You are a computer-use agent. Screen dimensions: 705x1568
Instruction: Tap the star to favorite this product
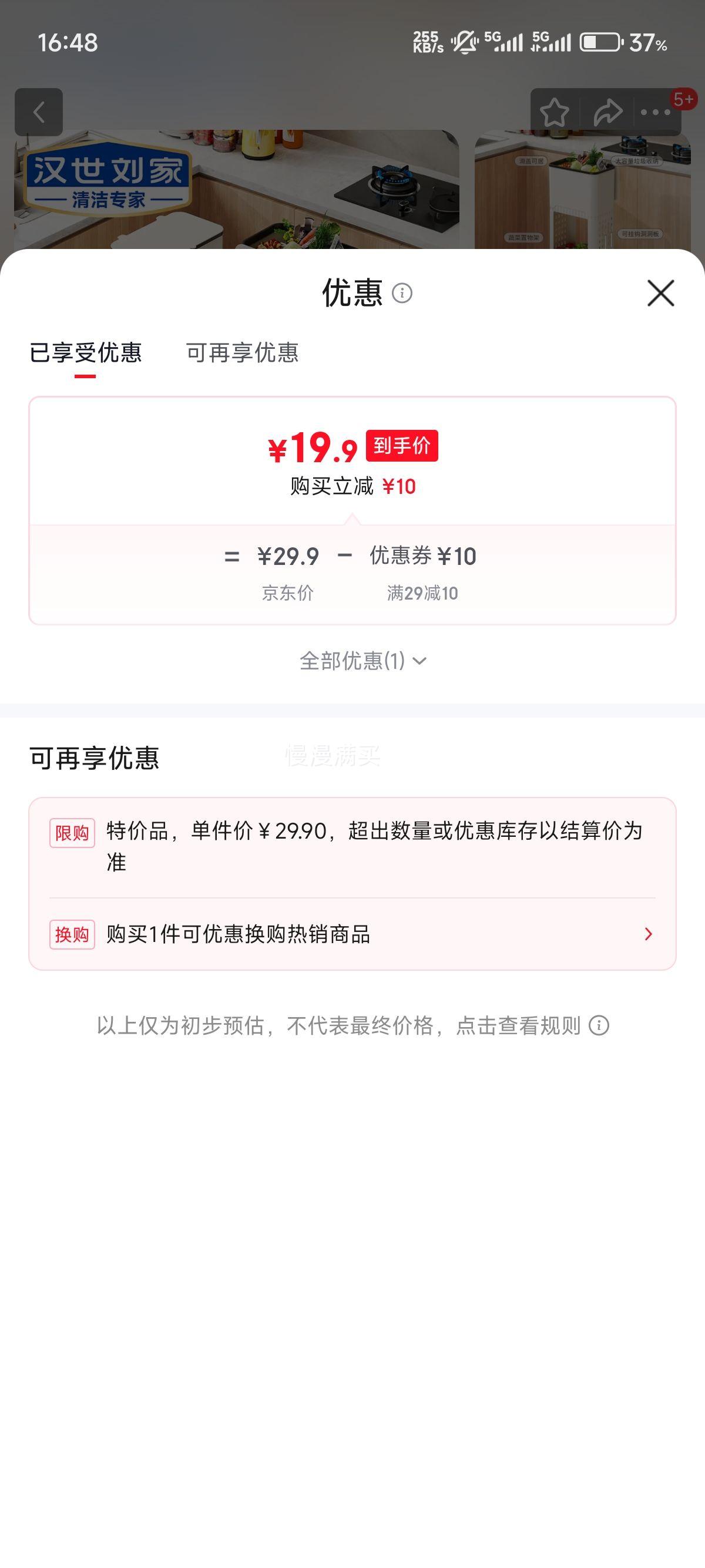tap(554, 112)
